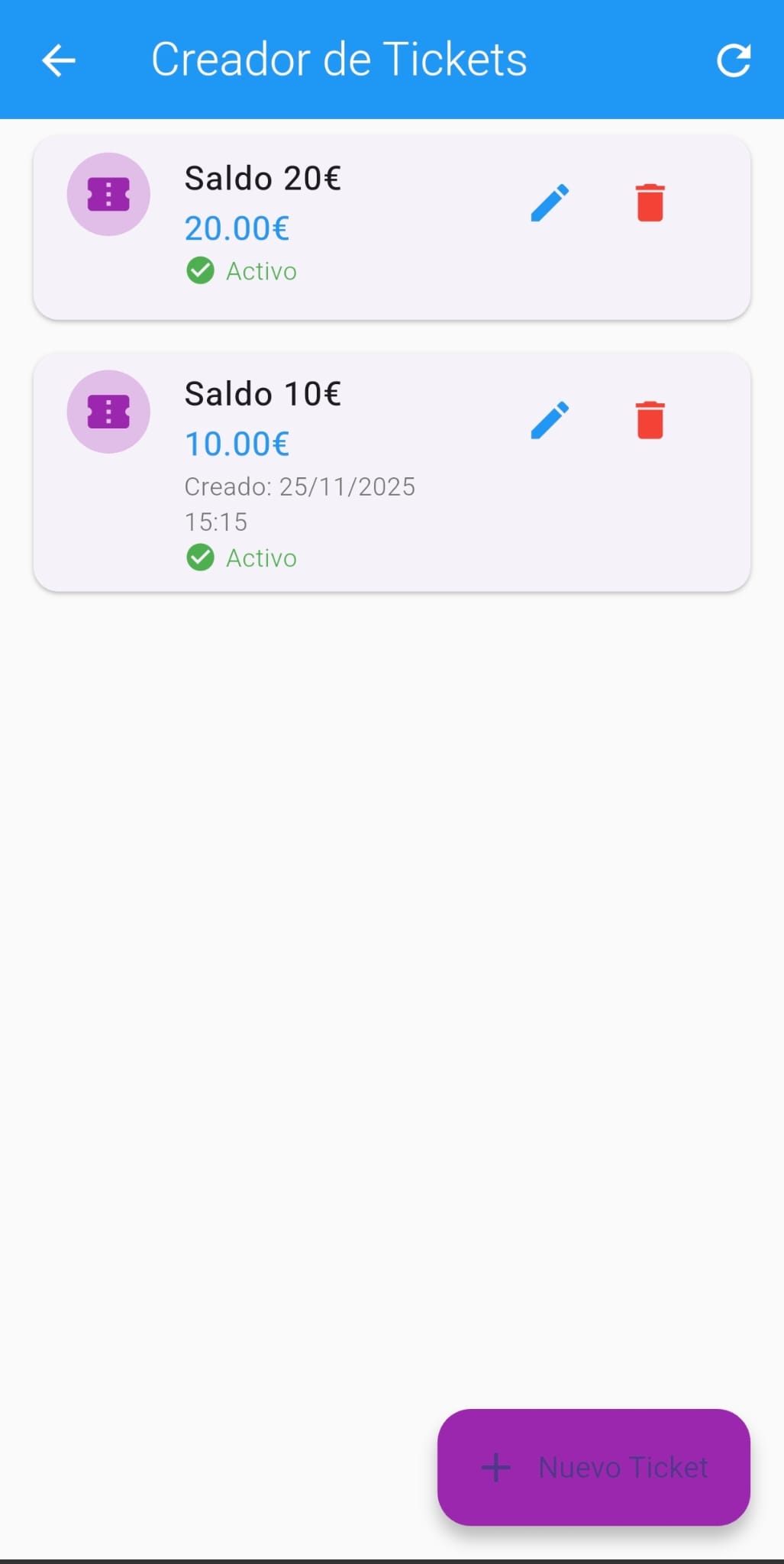Tap the refresh icon in the top bar
The height and width of the screenshot is (1564, 784).
pyautogui.click(x=734, y=60)
